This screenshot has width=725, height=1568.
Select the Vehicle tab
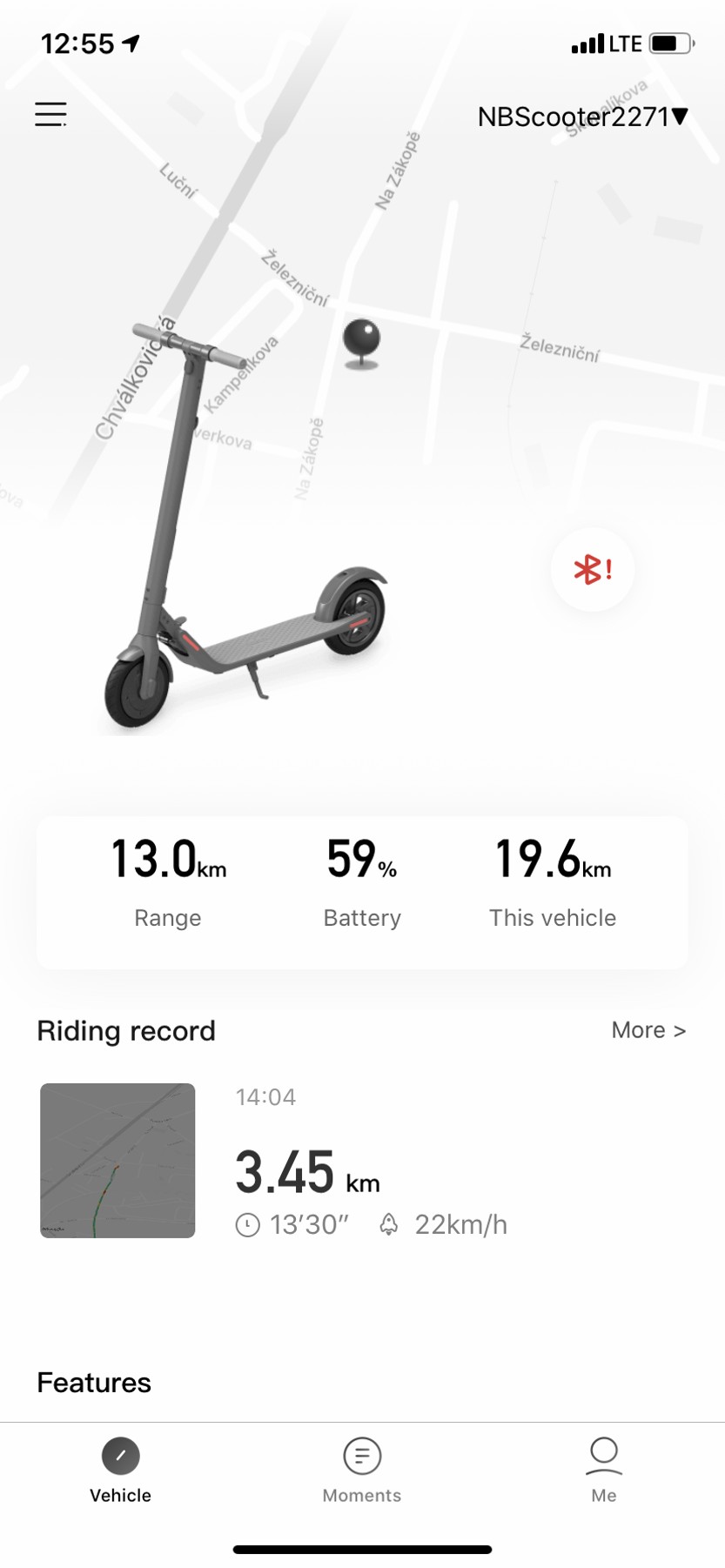[121, 1470]
